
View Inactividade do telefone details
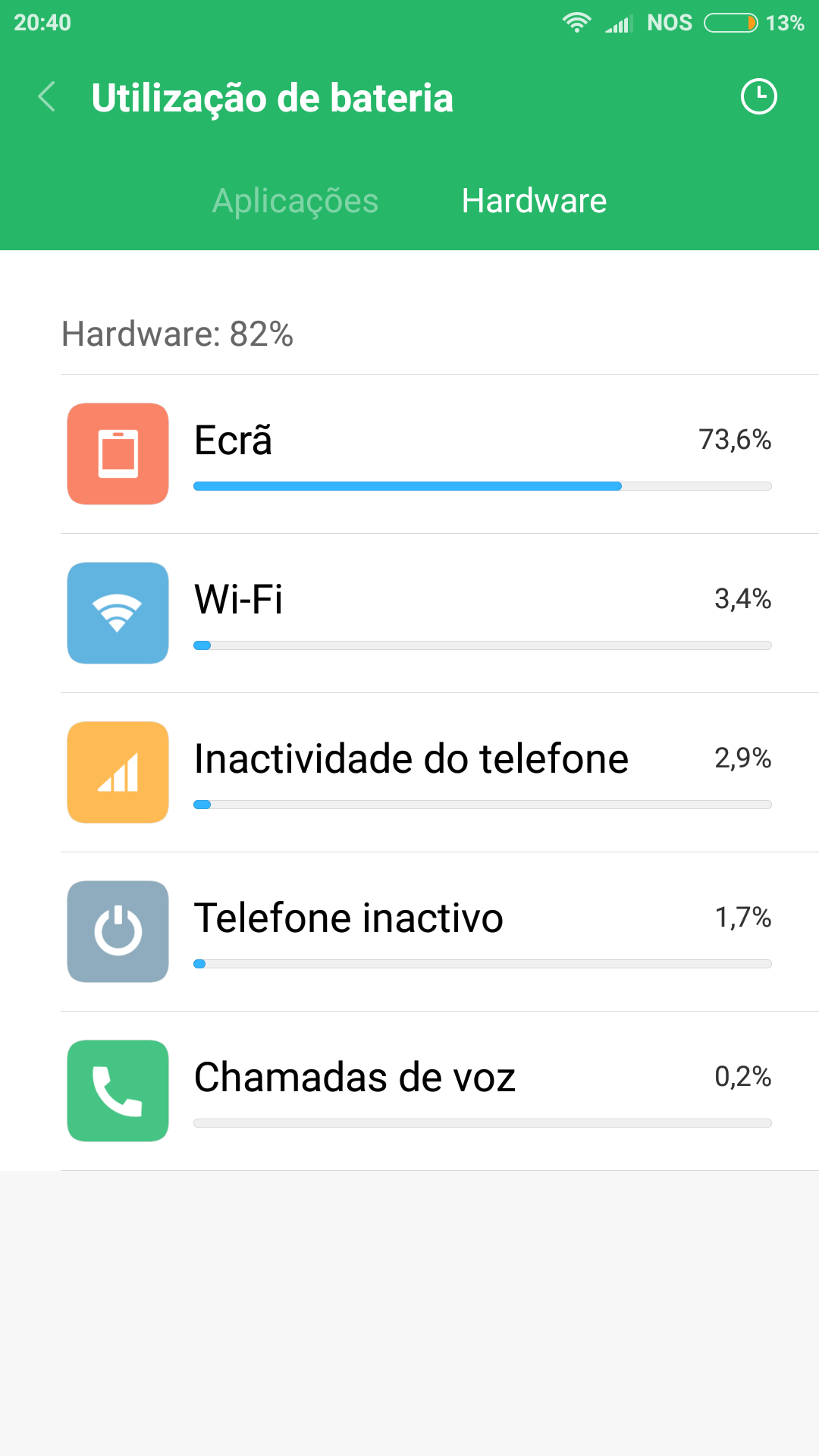(409, 773)
